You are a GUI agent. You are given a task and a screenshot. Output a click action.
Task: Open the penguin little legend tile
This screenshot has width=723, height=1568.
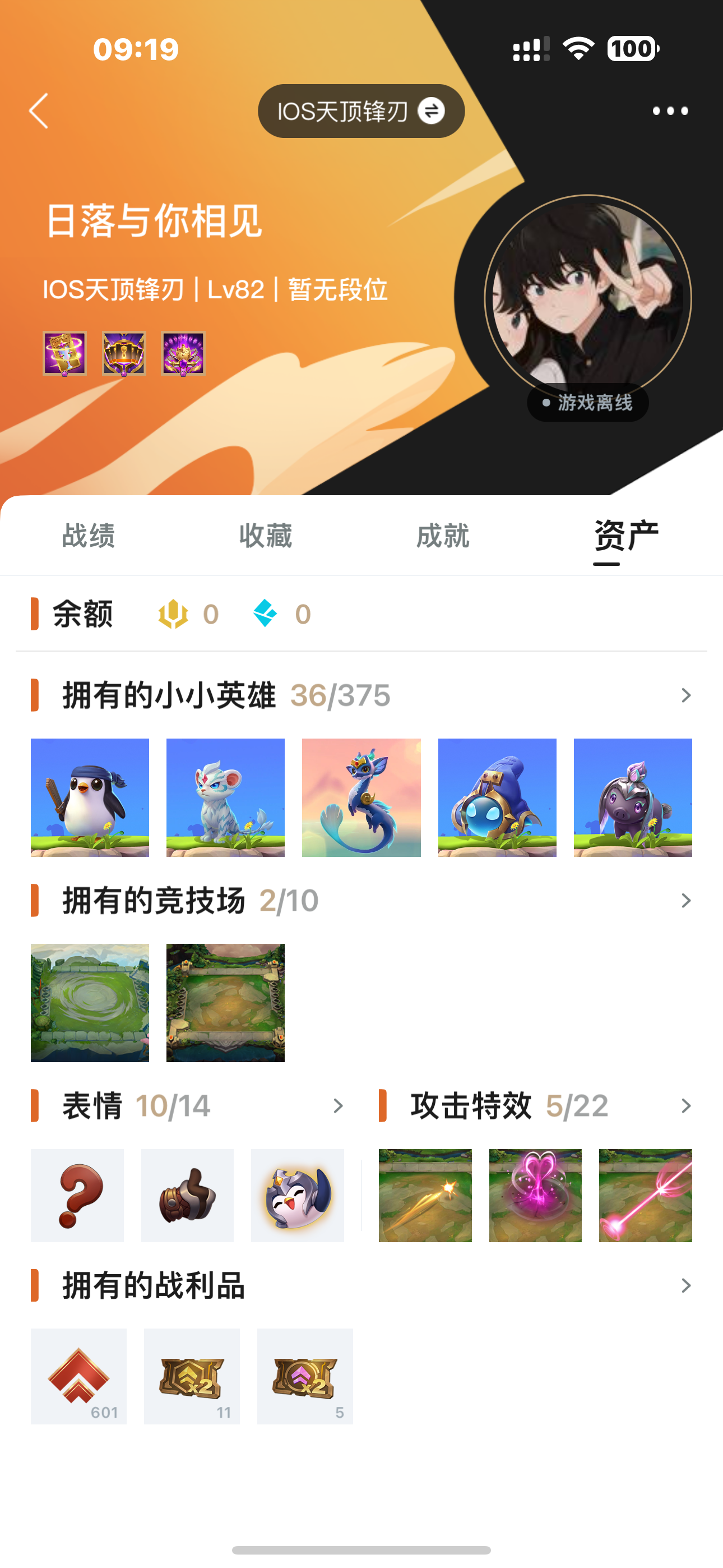(90, 797)
